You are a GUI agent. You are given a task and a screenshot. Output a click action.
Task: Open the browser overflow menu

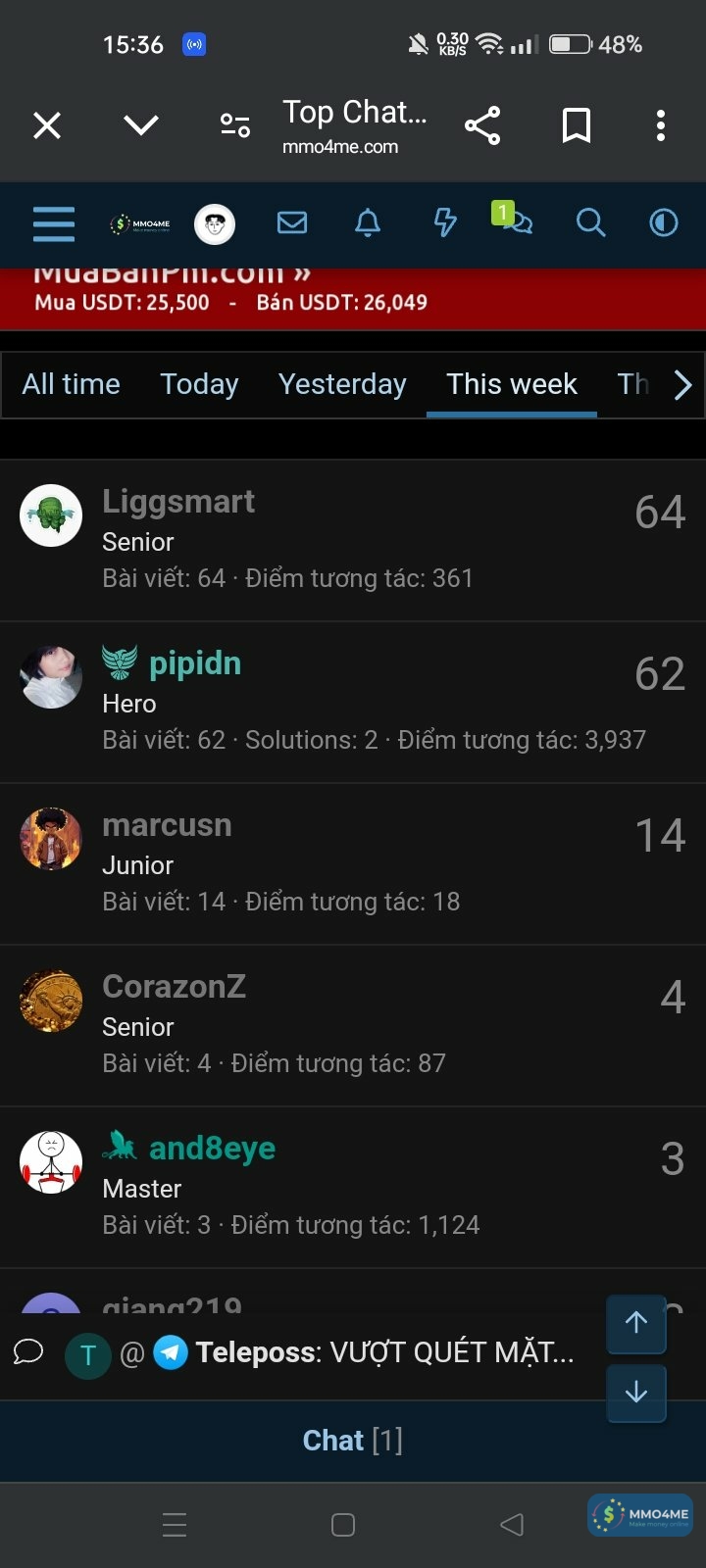pyautogui.click(x=661, y=125)
